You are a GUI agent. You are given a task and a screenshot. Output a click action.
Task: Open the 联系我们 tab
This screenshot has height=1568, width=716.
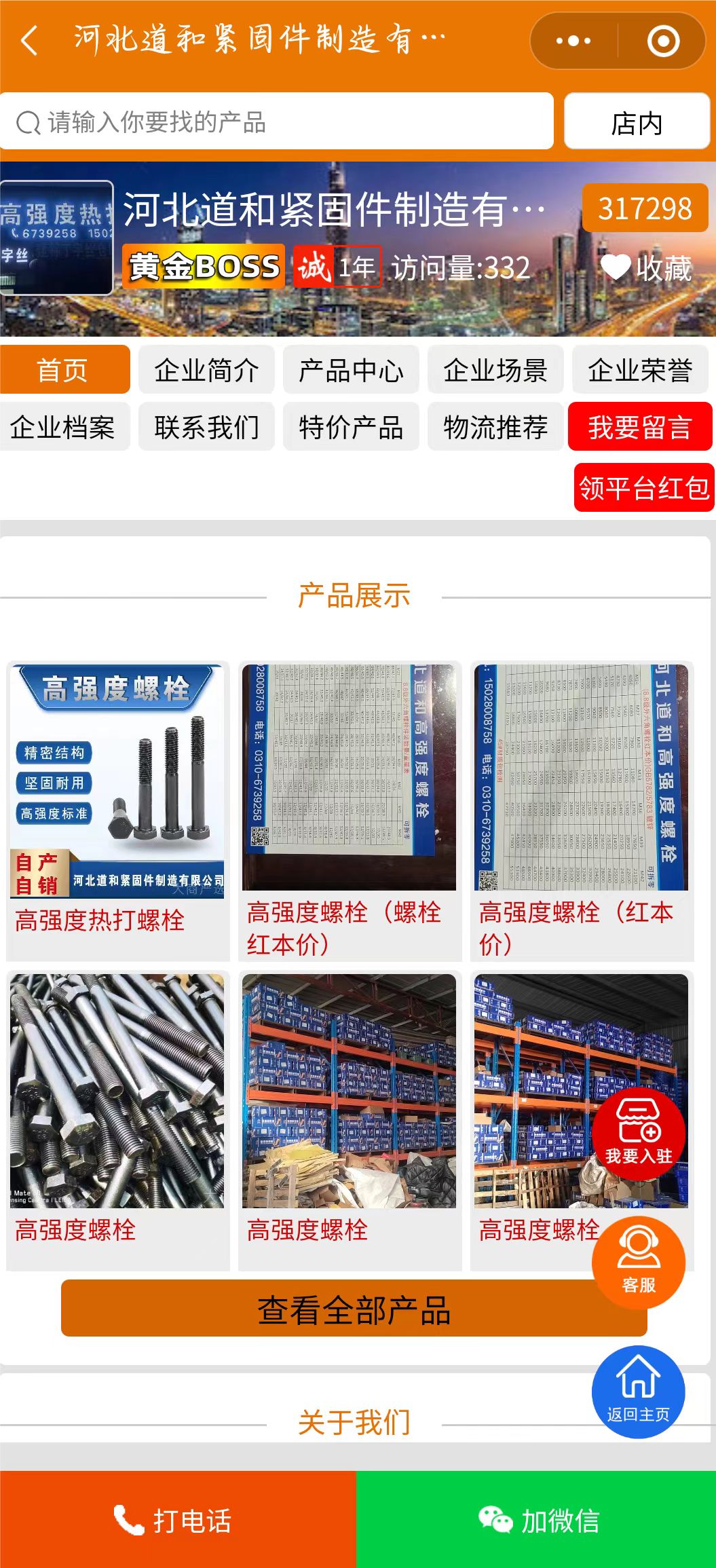click(x=206, y=428)
